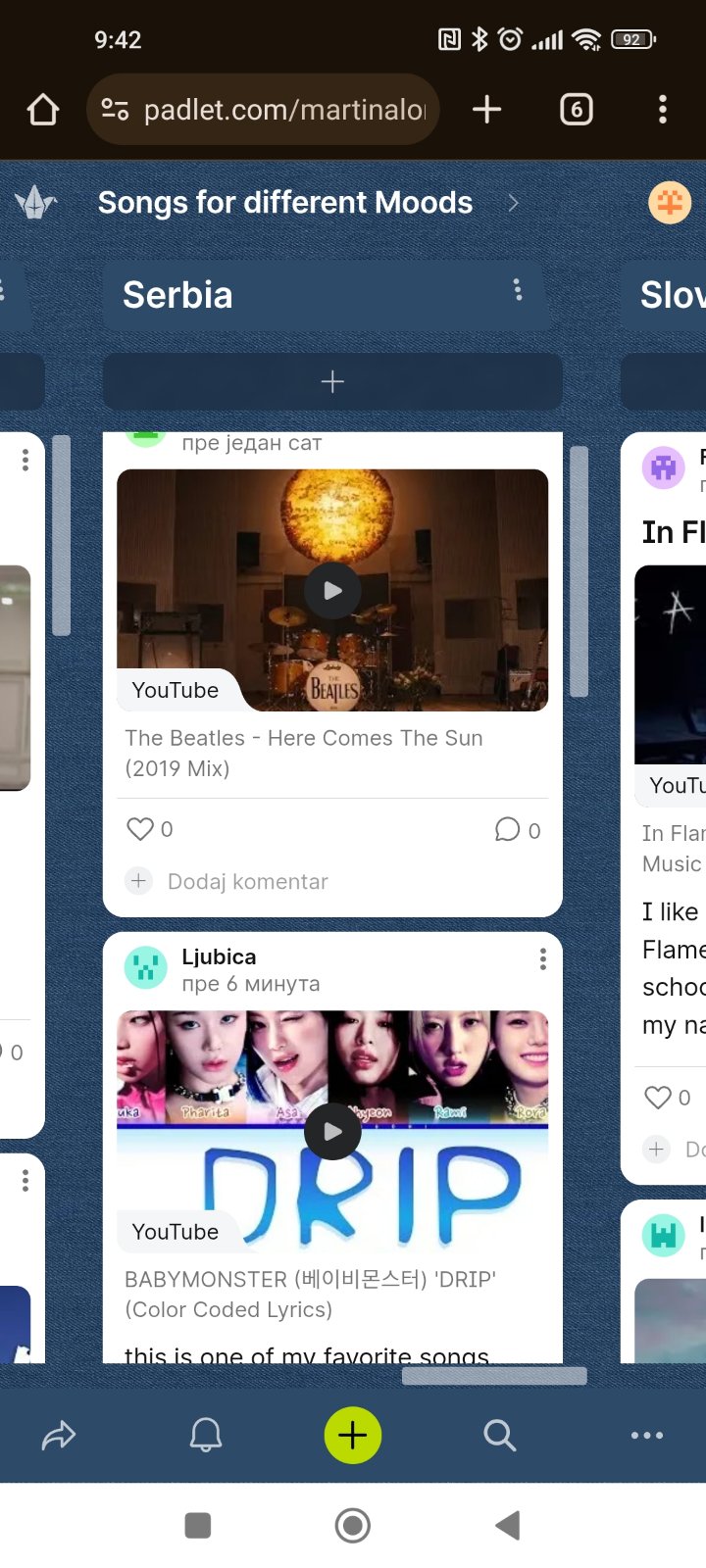Add a new post to the Serbia section
Image resolution: width=706 pixels, height=1568 pixels.
332,381
